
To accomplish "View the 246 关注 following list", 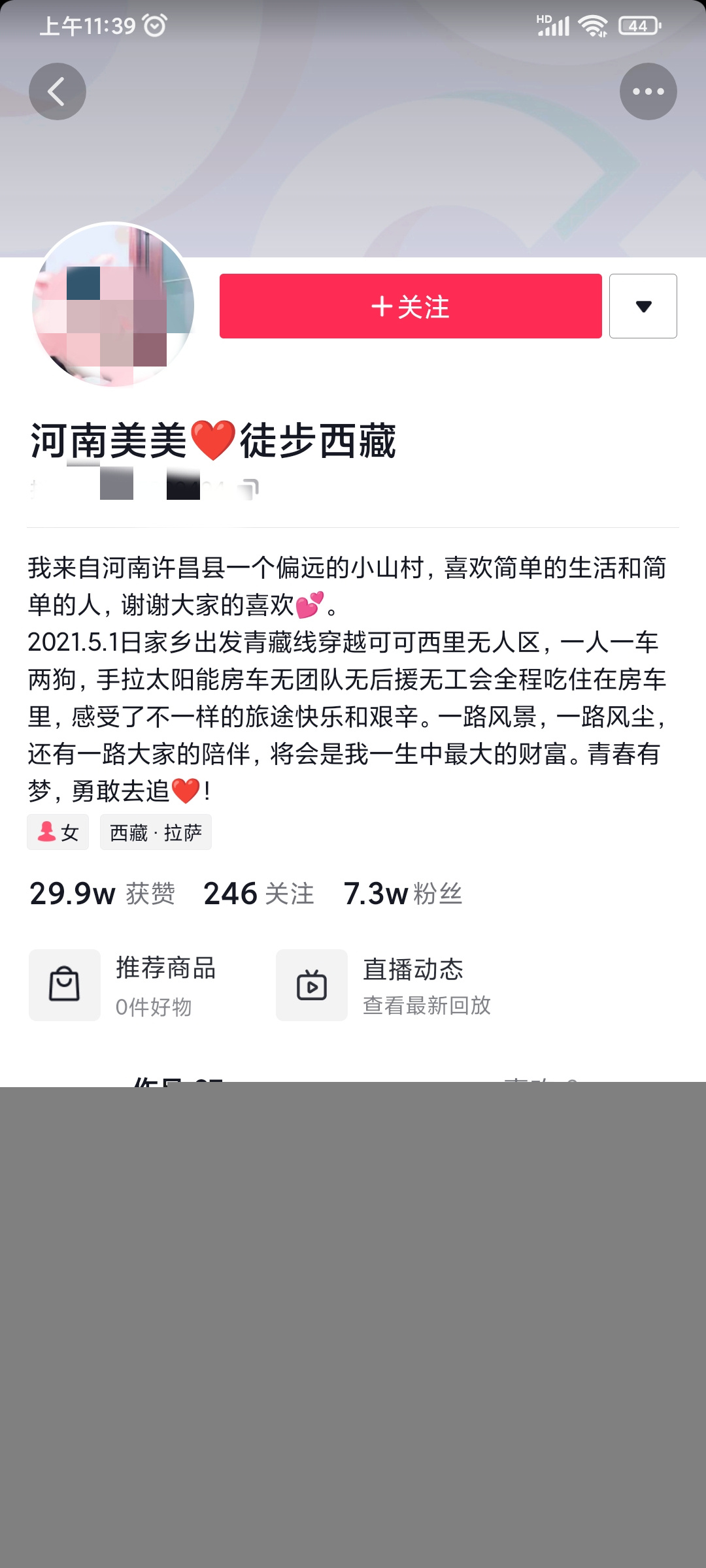I will (x=259, y=894).
